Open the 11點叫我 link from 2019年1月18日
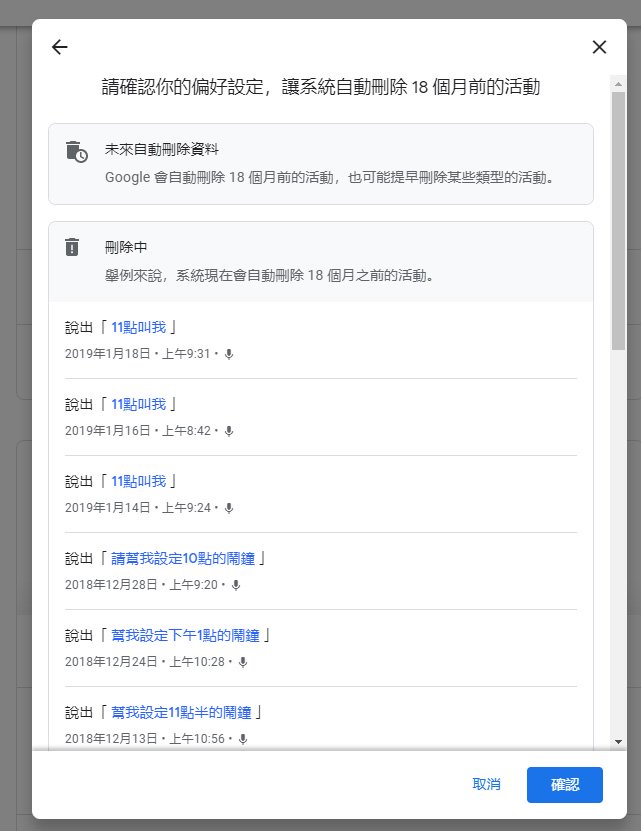The height and width of the screenshot is (831, 641). [x=139, y=327]
